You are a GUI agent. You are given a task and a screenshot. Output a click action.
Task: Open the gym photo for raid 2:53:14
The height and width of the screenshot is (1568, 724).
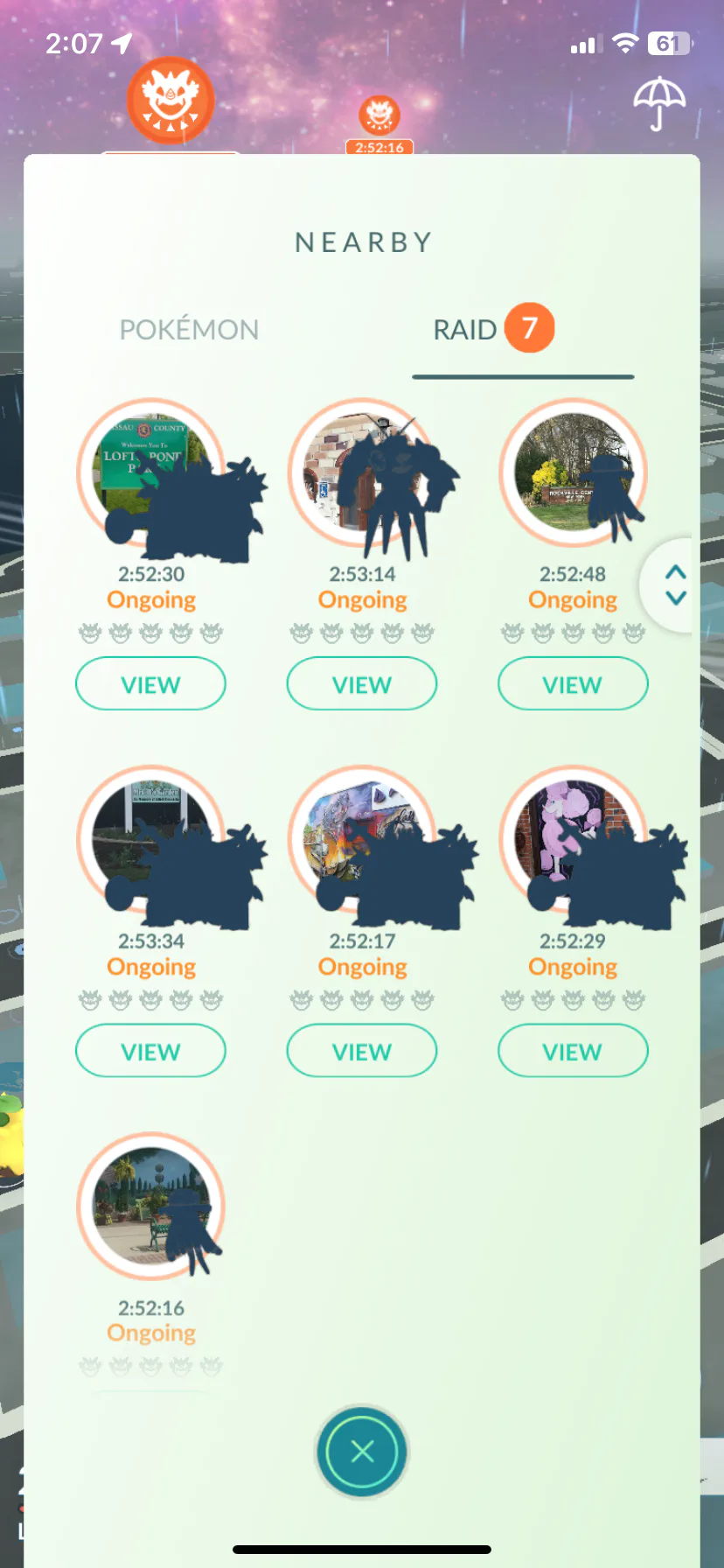[x=361, y=473]
